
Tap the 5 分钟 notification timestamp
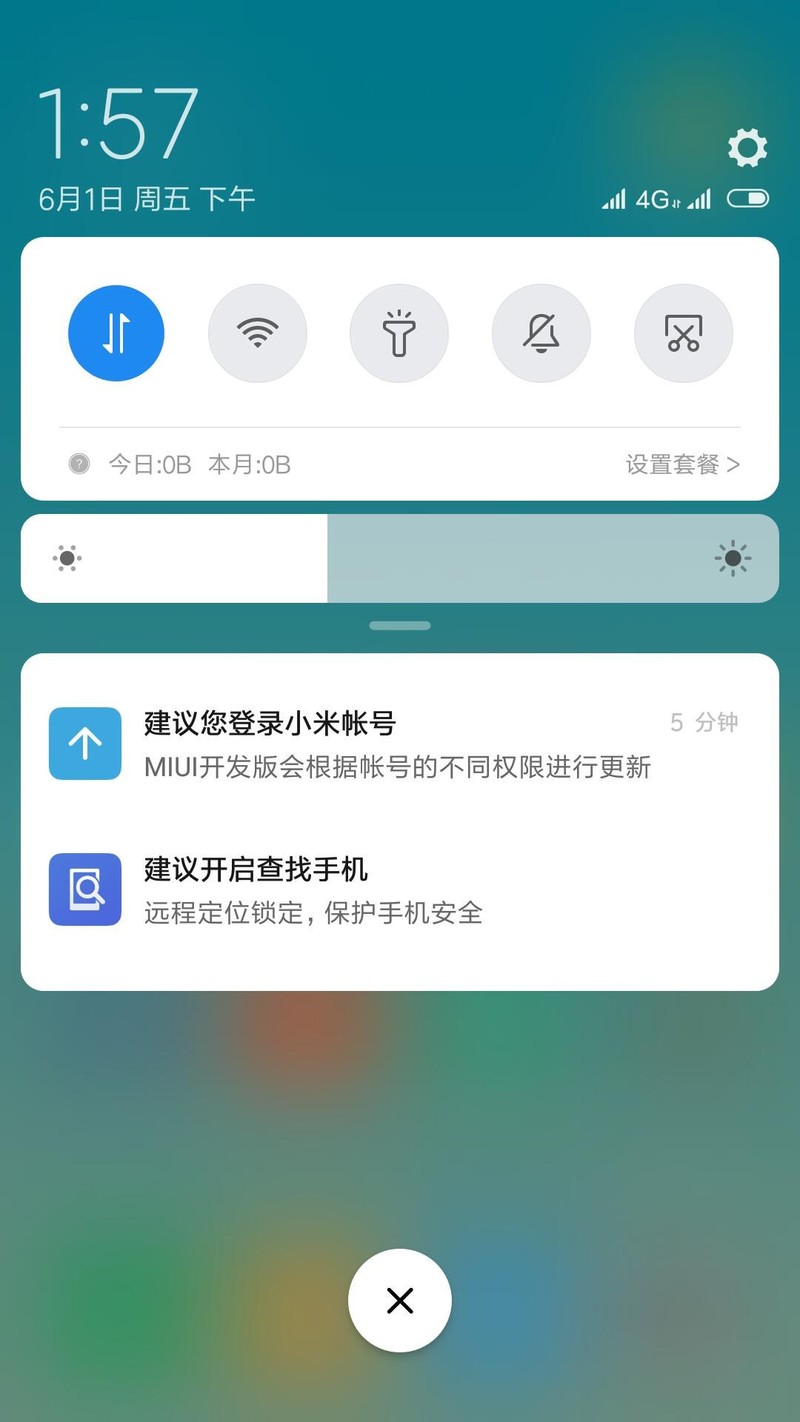click(703, 722)
